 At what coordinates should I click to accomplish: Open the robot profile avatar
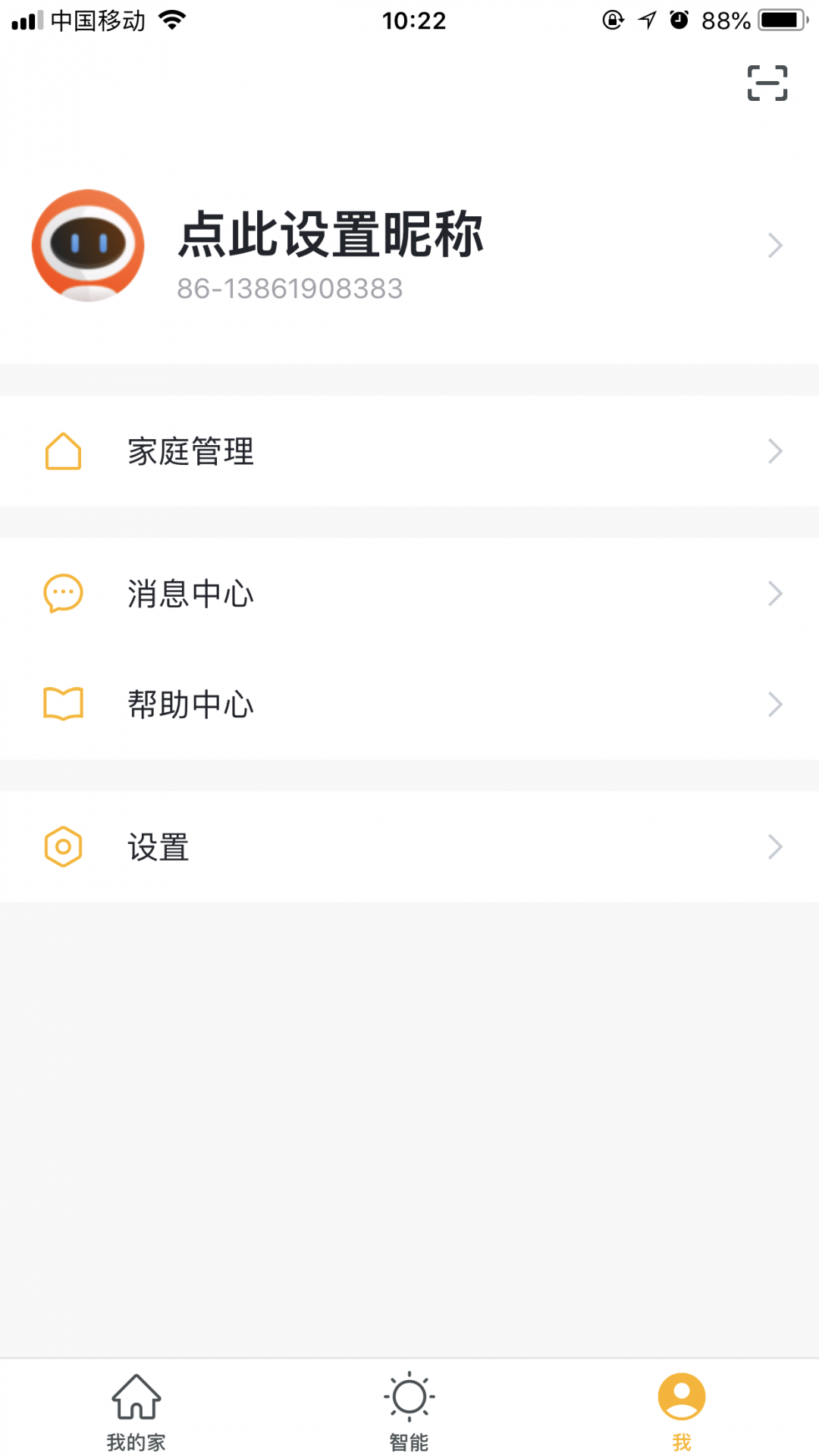pos(88,245)
